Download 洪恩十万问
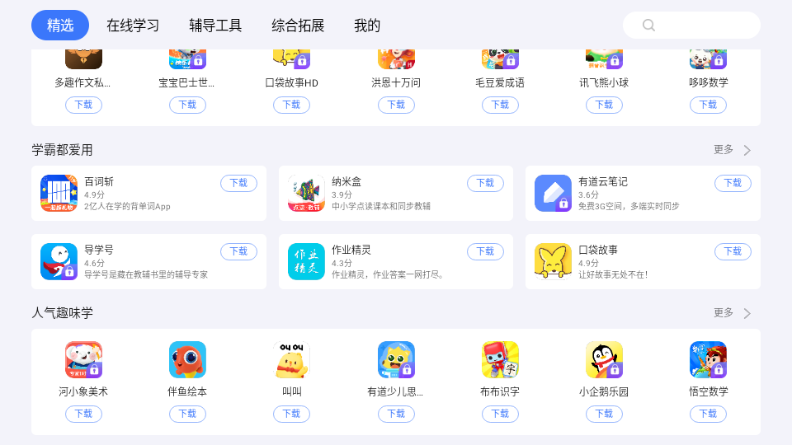792x445 pixels. point(395,105)
